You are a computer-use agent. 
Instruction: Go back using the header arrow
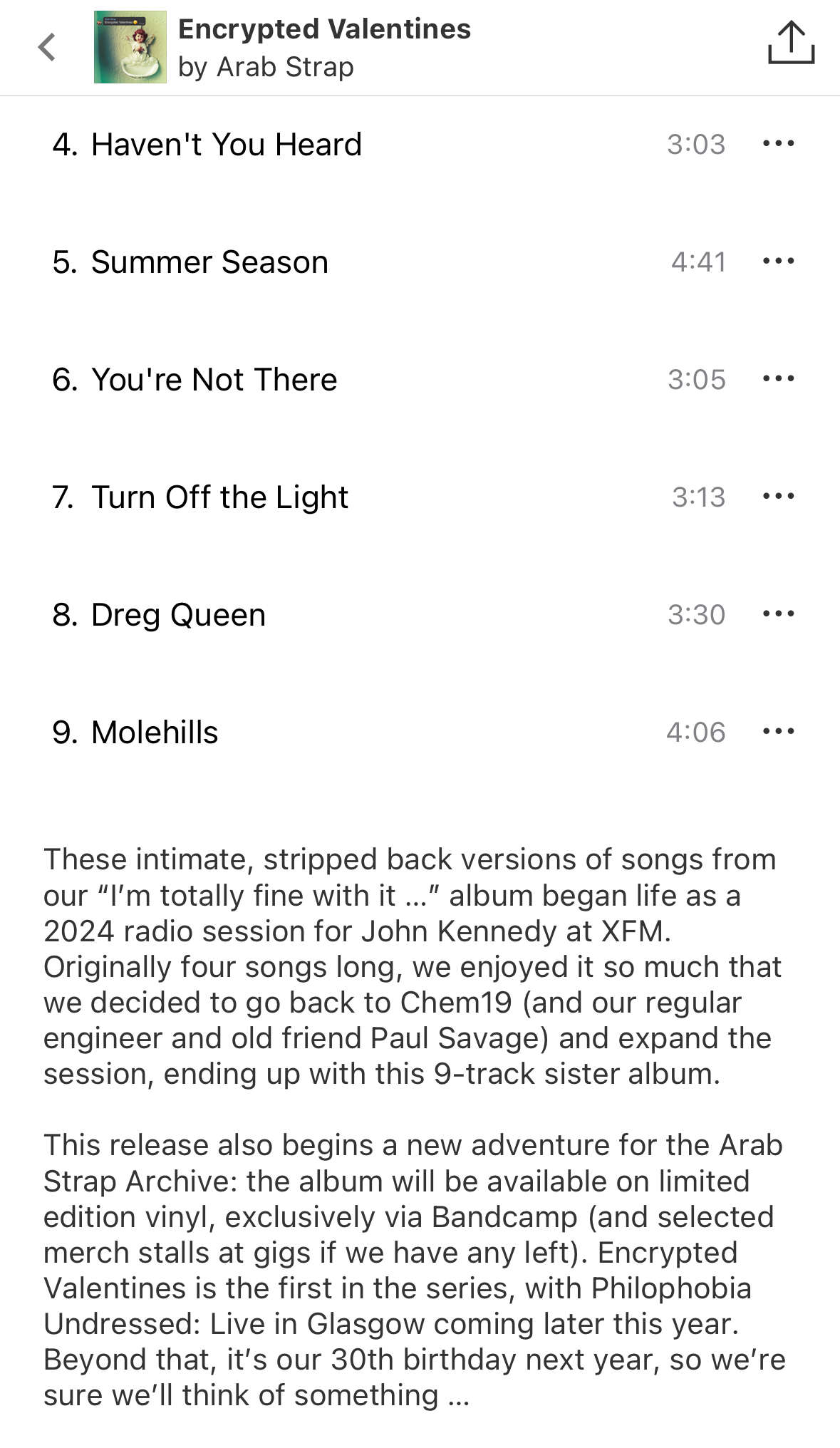47,48
